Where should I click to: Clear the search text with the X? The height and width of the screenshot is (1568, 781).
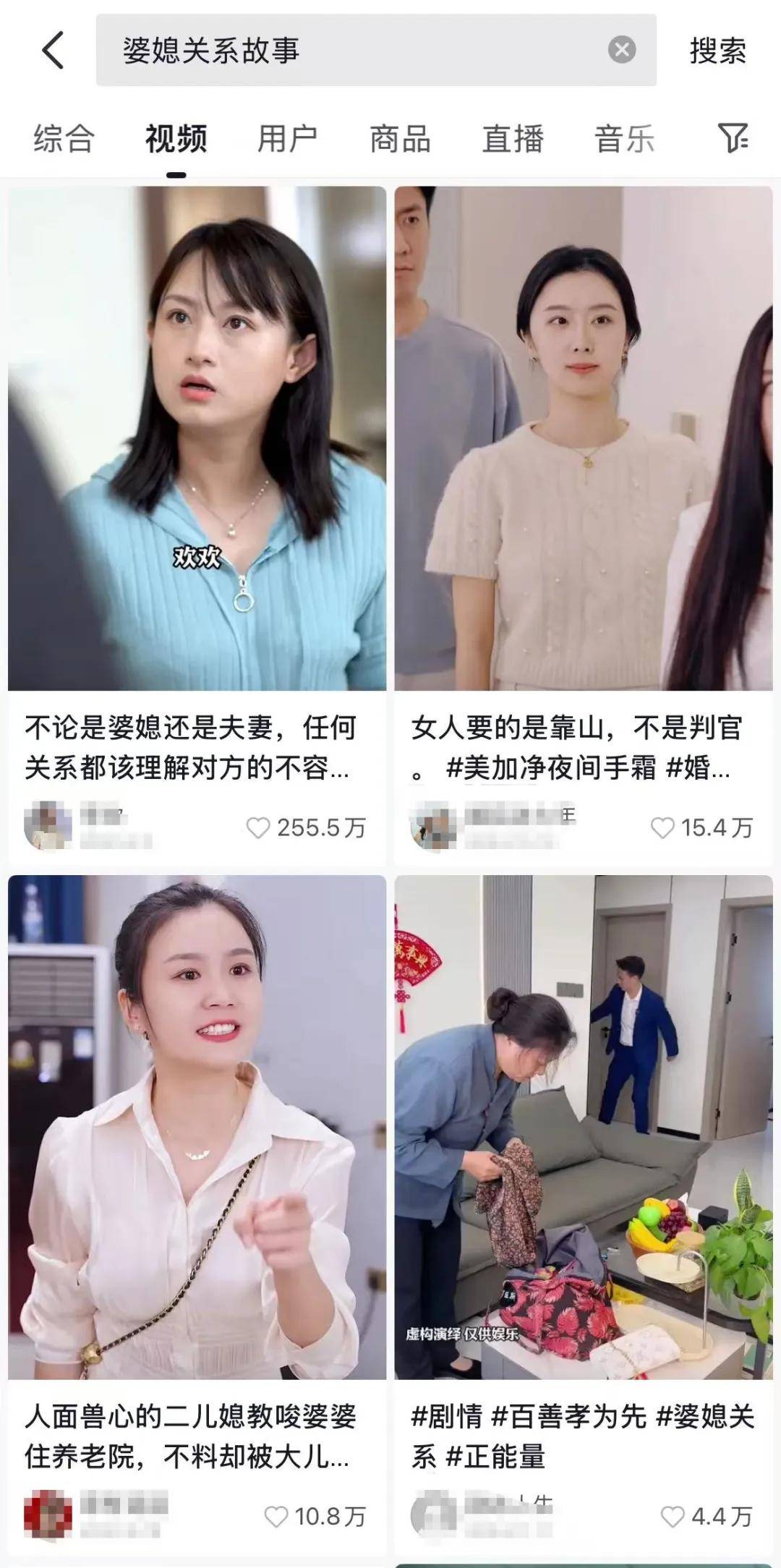(x=621, y=50)
